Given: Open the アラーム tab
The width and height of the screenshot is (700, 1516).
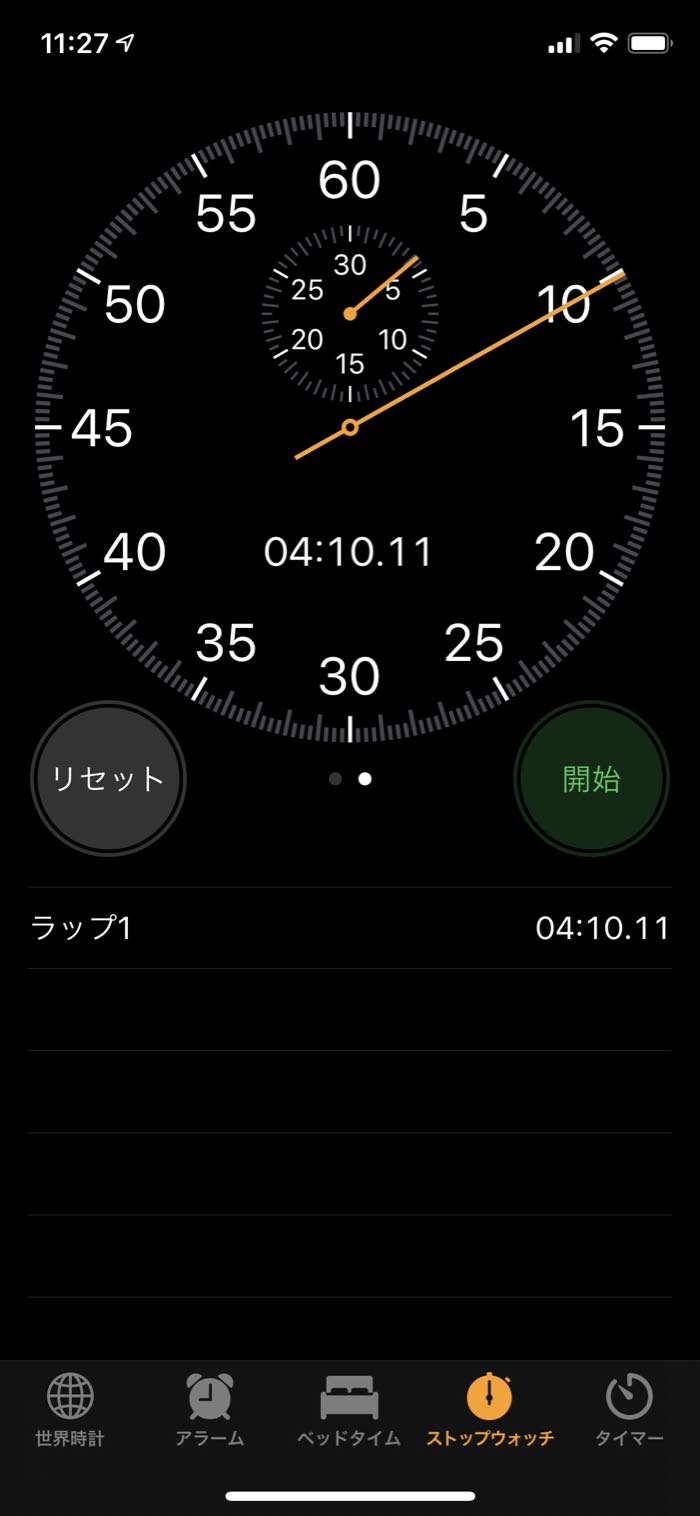Looking at the screenshot, I should coord(210,1410).
